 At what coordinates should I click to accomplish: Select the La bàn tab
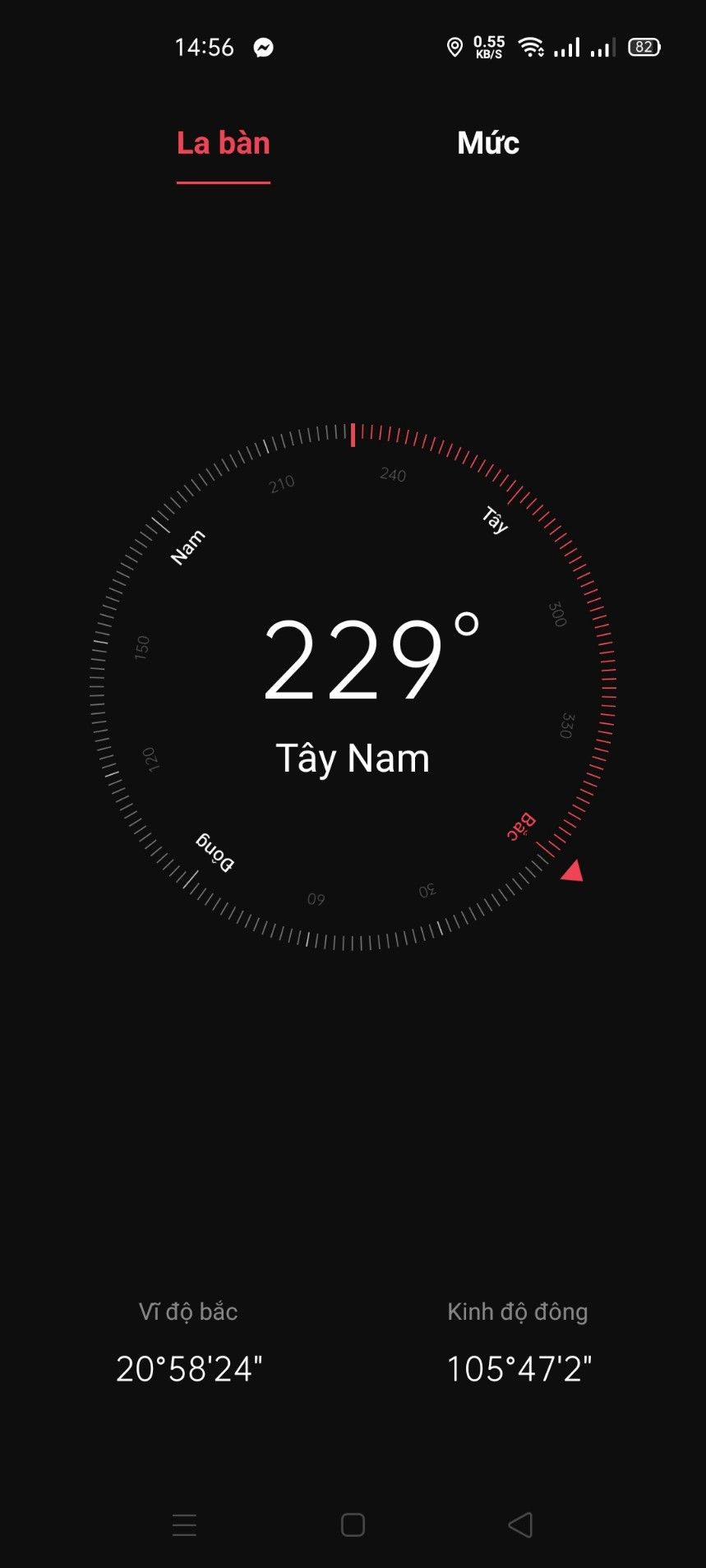[x=224, y=143]
